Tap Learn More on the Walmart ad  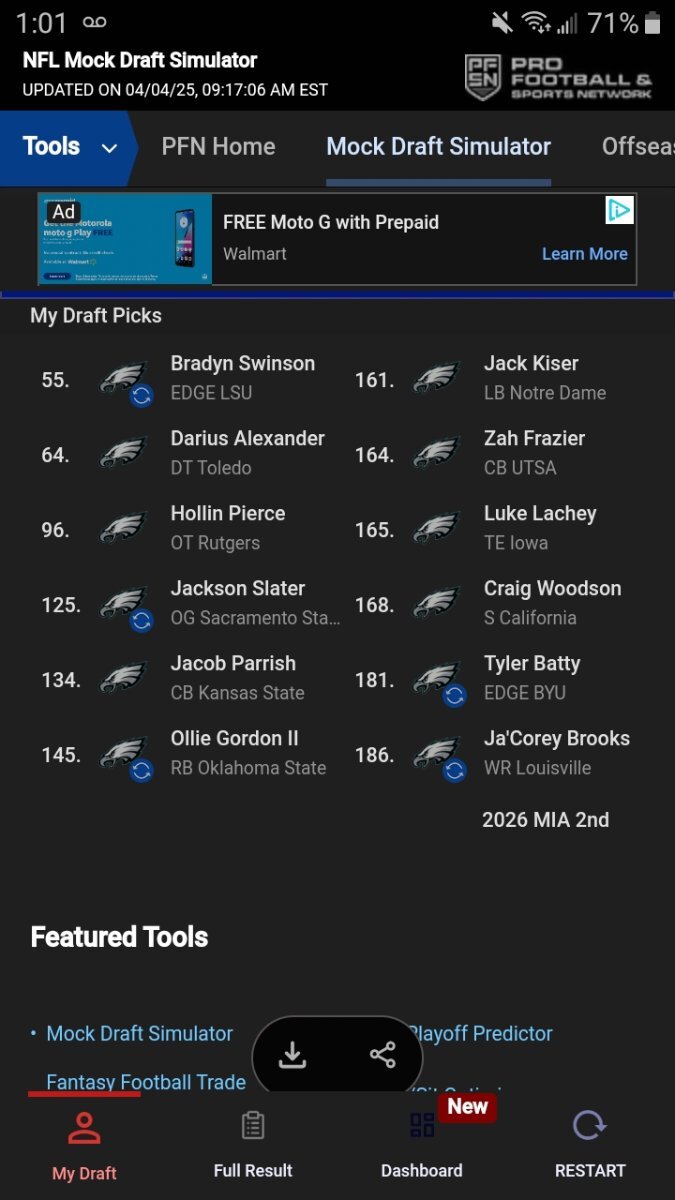[x=584, y=254]
